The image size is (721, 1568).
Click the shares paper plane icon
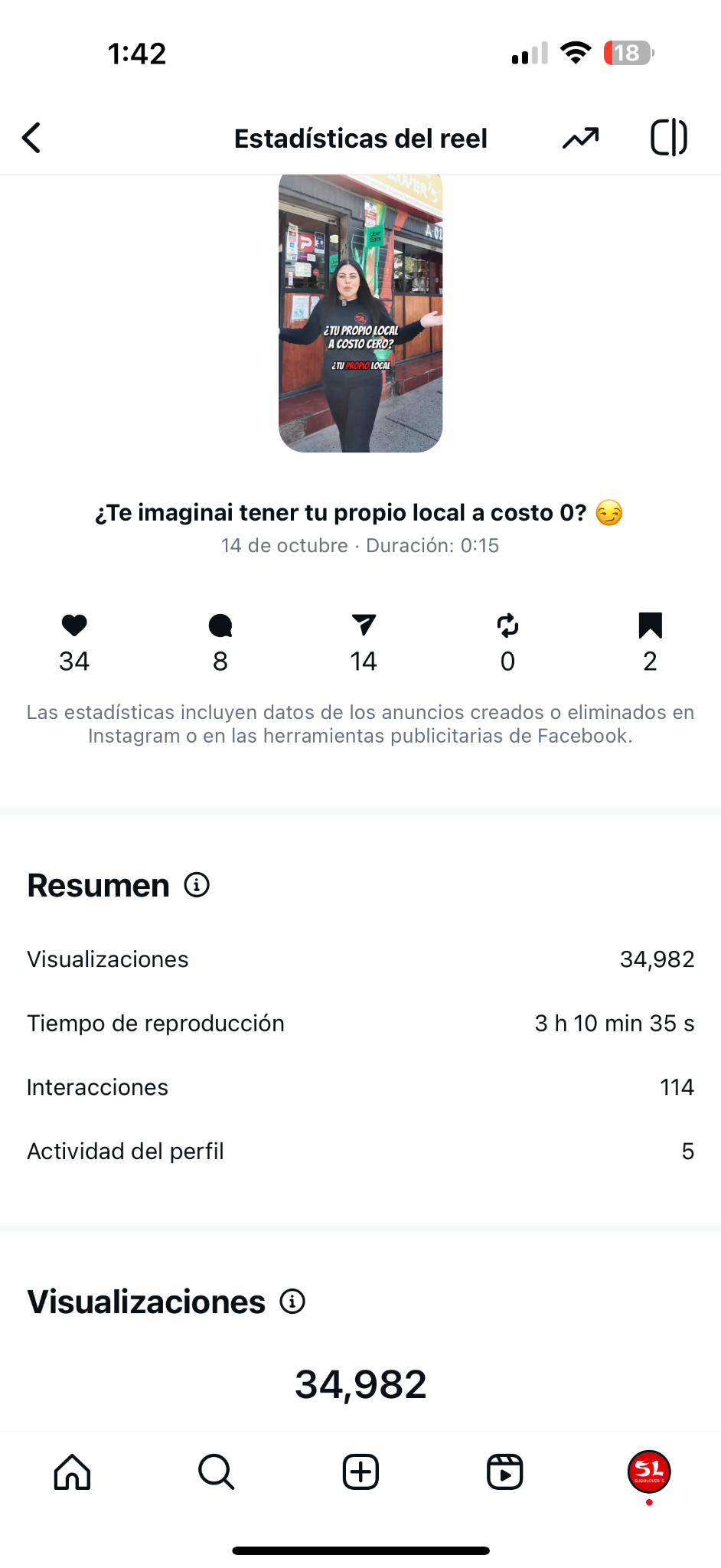363,626
